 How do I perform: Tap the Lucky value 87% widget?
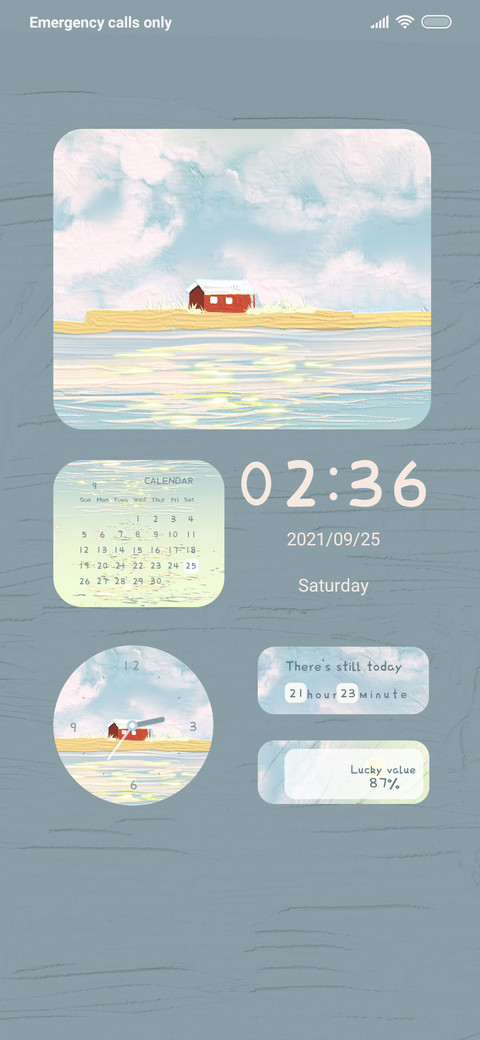coord(343,772)
